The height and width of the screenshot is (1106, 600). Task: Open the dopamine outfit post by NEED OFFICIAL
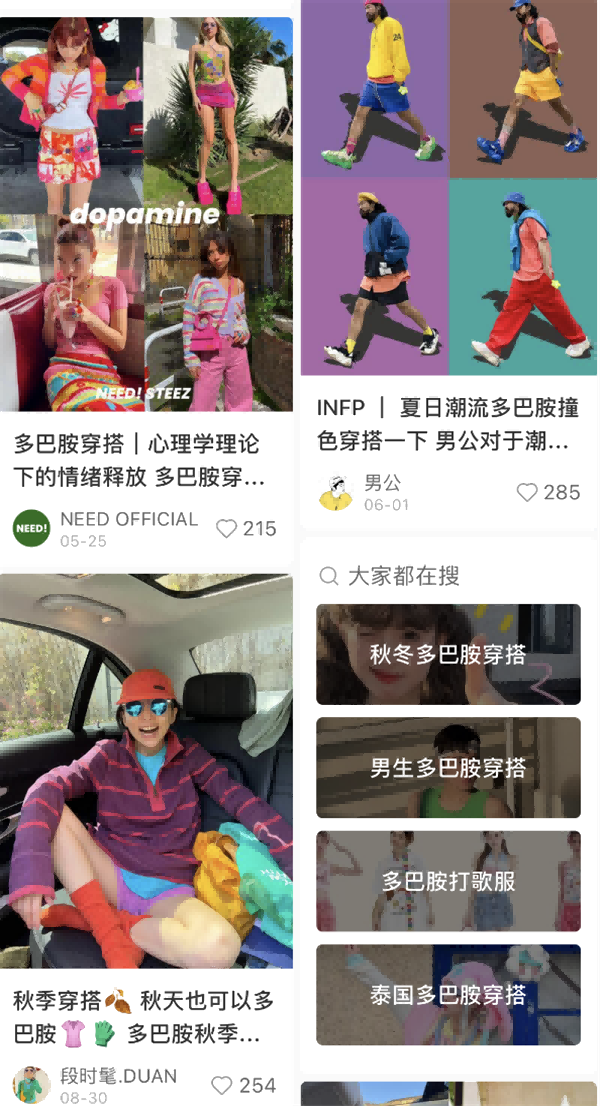click(146, 214)
